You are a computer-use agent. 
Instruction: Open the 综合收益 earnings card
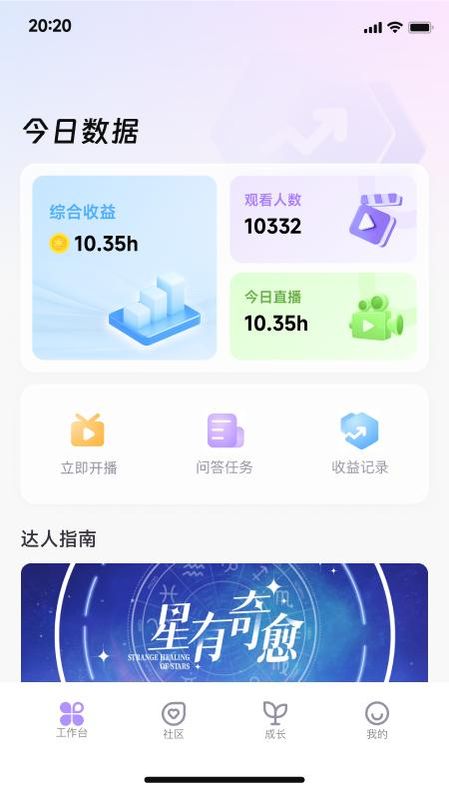[124, 268]
